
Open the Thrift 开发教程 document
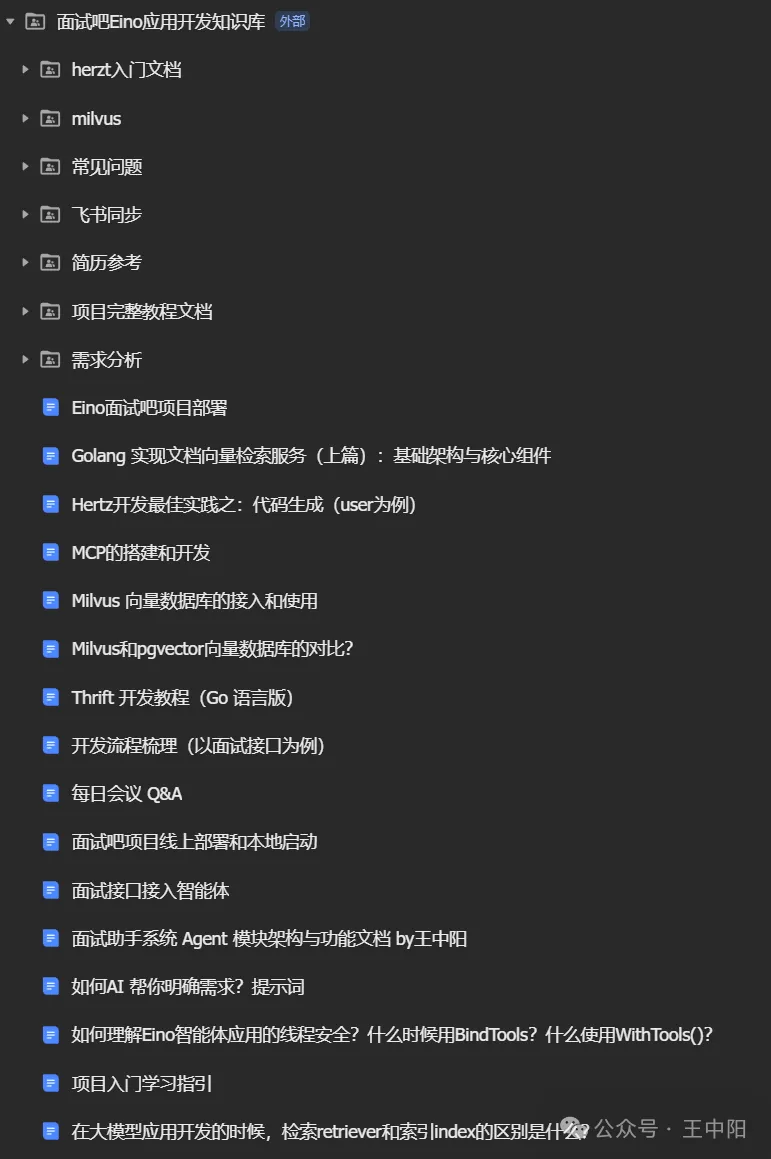[x=182, y=697]
